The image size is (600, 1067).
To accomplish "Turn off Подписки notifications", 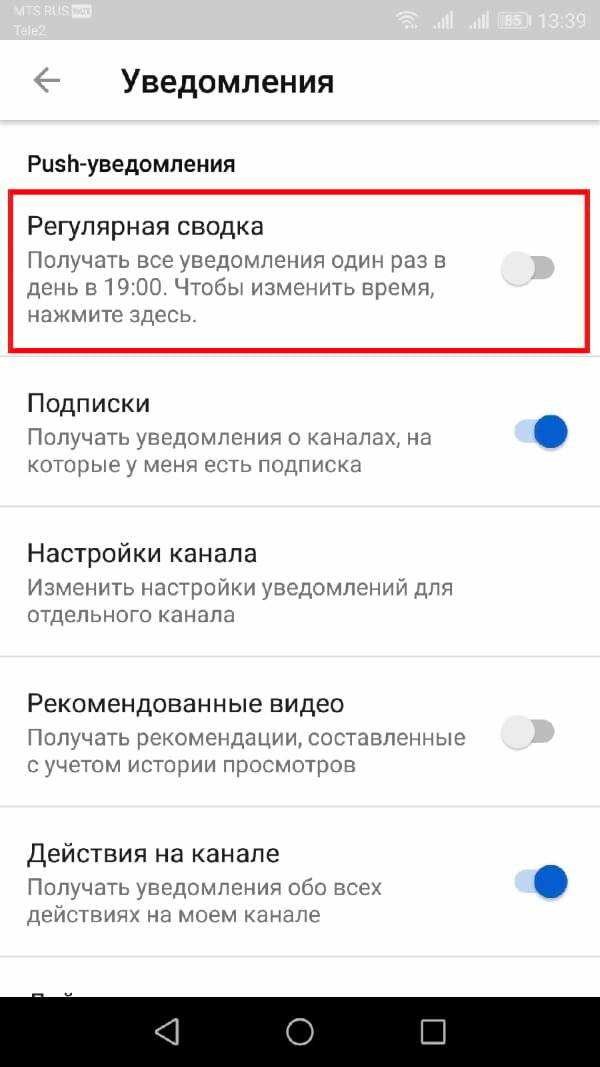I will pos(540,432).
